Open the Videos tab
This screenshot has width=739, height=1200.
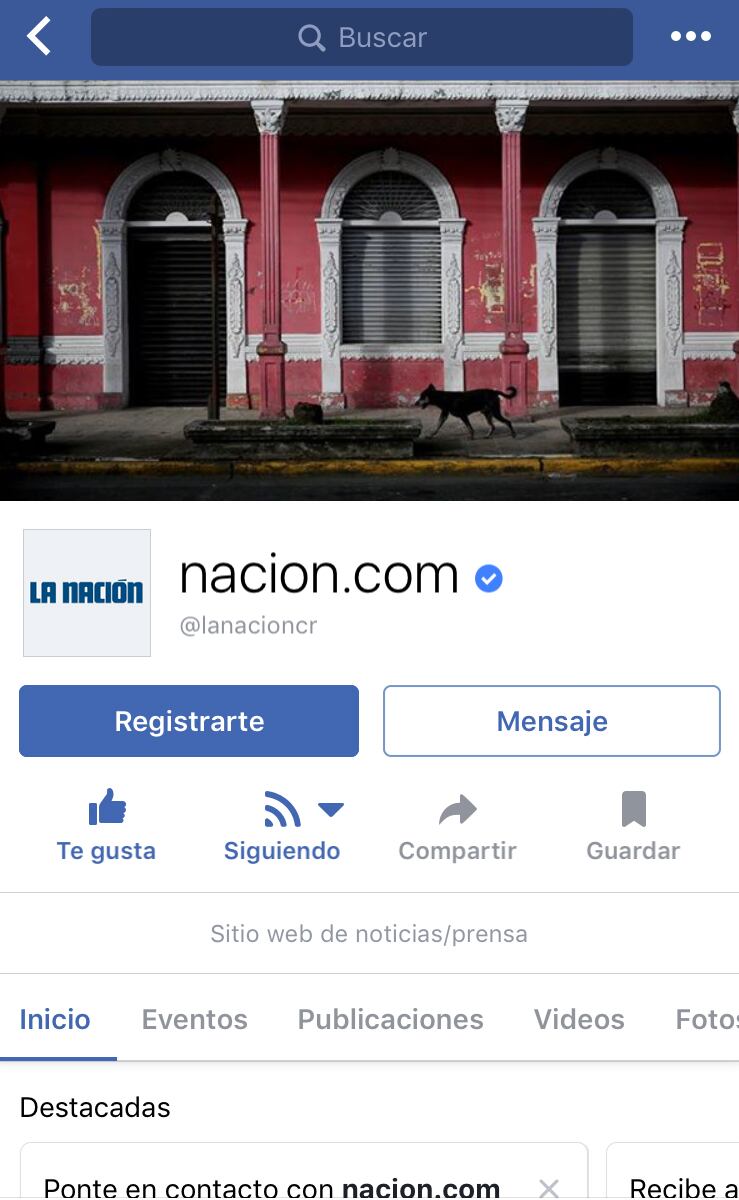[579, 1019]
